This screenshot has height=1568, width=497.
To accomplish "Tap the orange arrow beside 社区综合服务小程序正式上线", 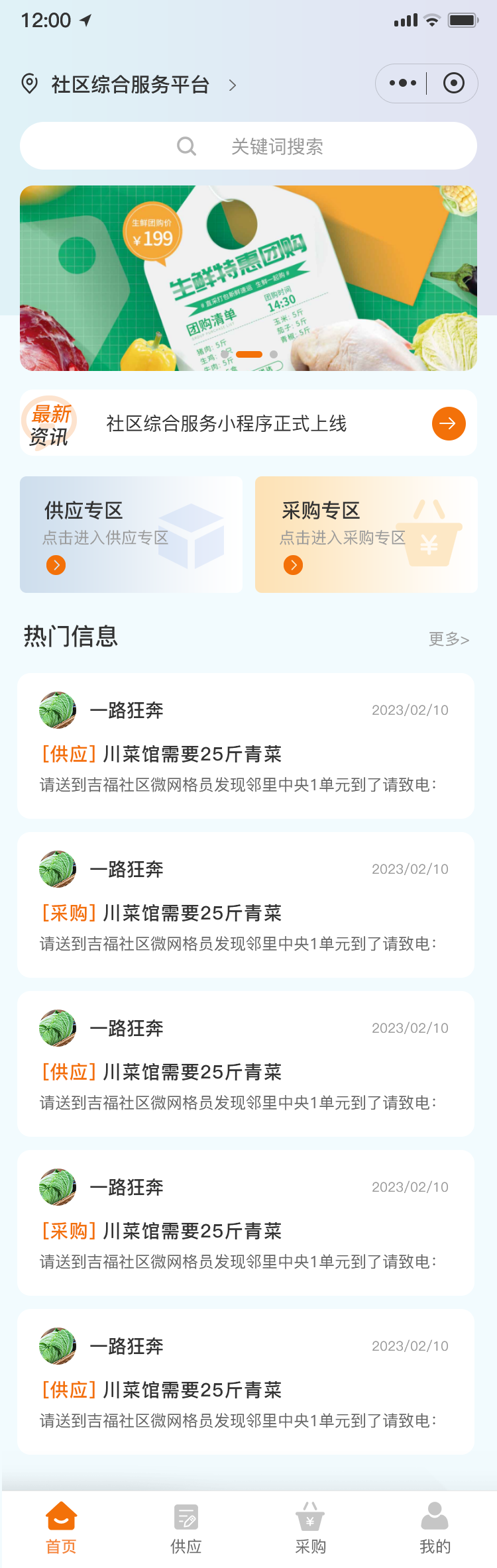I will point(449,423).
